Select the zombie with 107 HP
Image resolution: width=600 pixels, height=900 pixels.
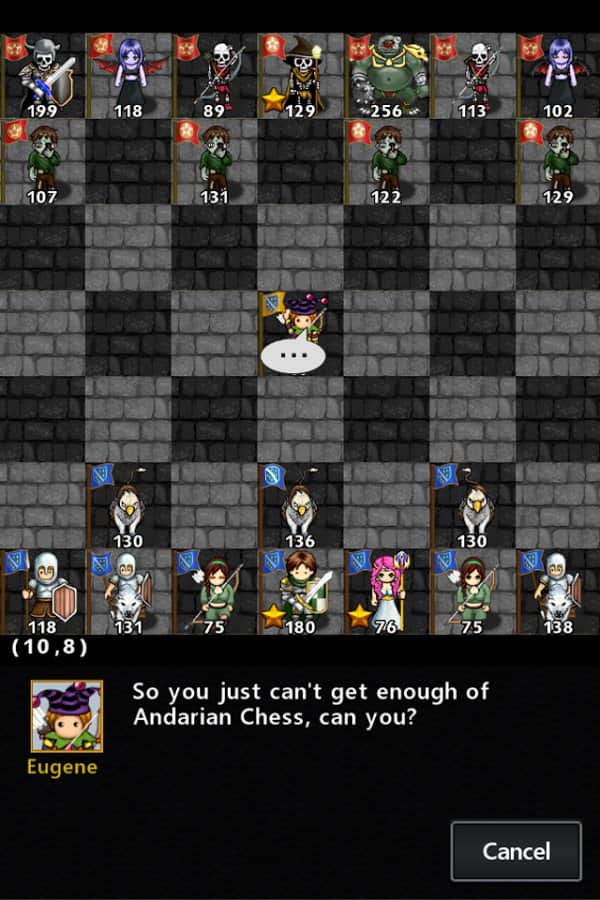(x=43, y=162)
